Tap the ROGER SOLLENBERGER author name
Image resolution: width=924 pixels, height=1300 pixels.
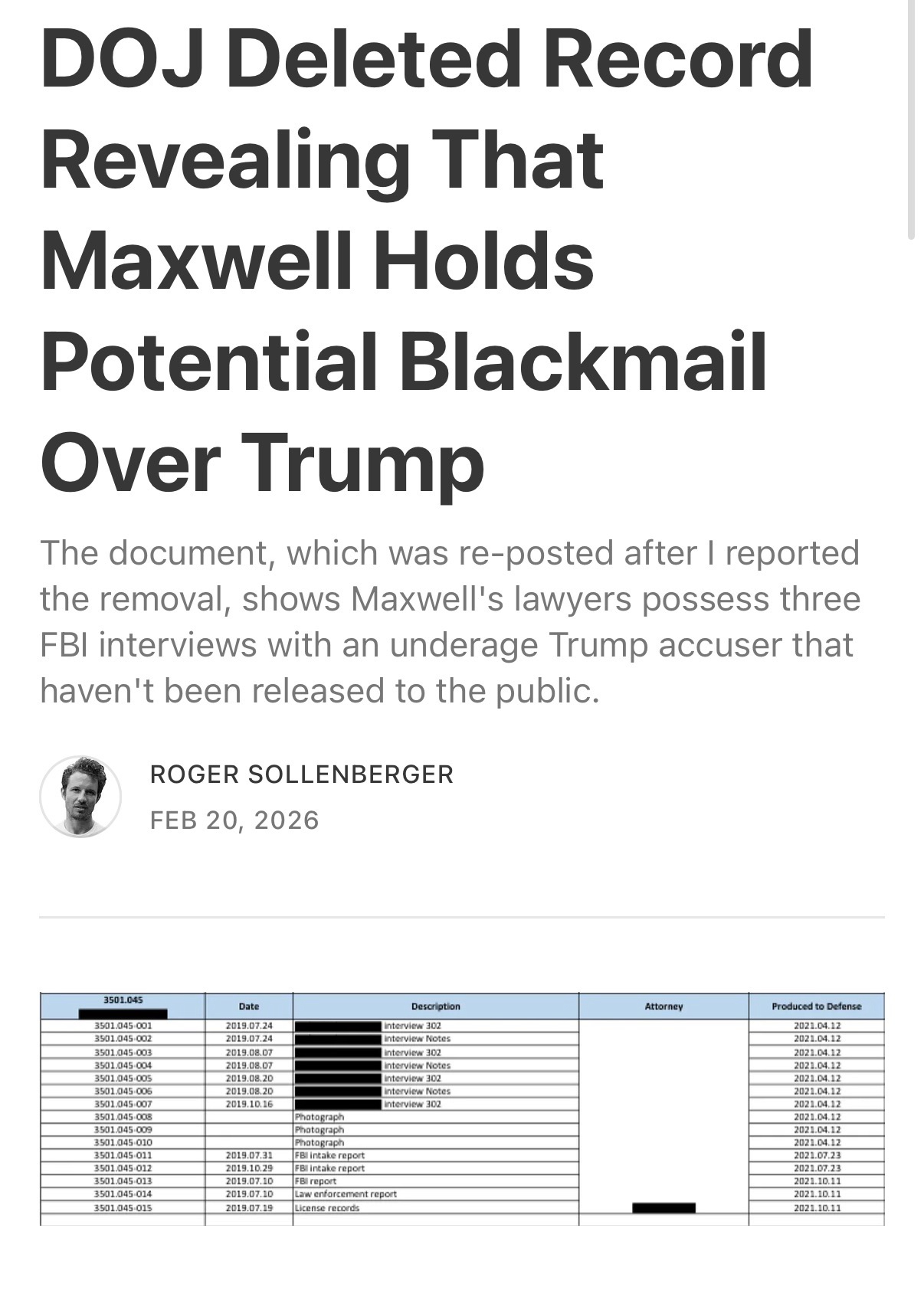[x=302, y=774]
